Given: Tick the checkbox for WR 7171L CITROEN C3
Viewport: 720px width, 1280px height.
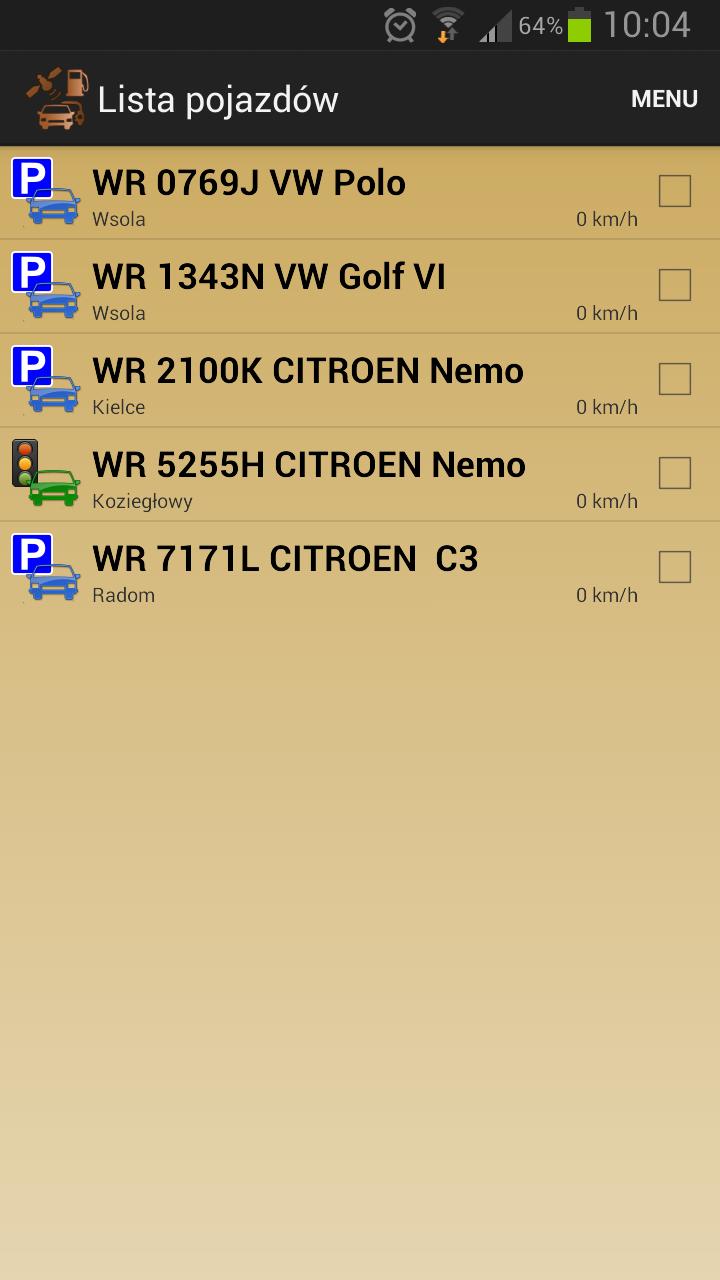Looking at the screenshot, I should (x=675, y=566).
